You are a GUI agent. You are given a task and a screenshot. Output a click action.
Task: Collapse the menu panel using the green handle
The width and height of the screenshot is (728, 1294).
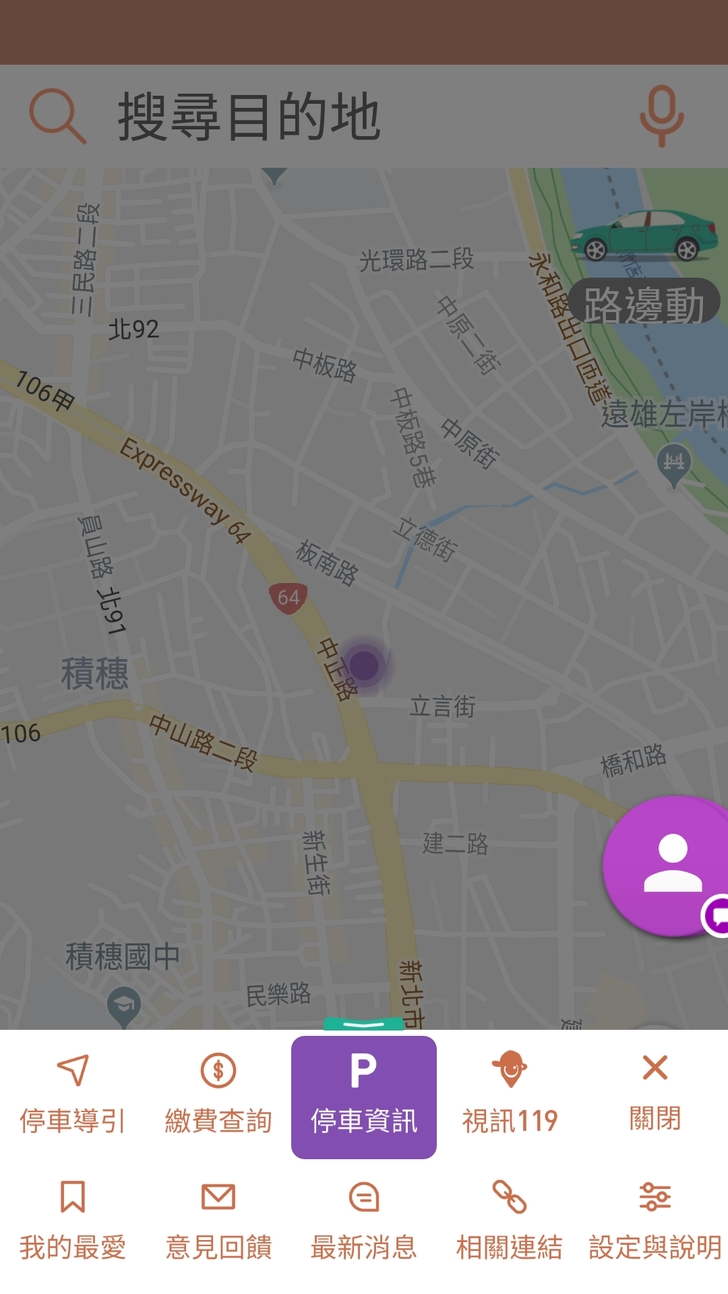coord(363,1024)
